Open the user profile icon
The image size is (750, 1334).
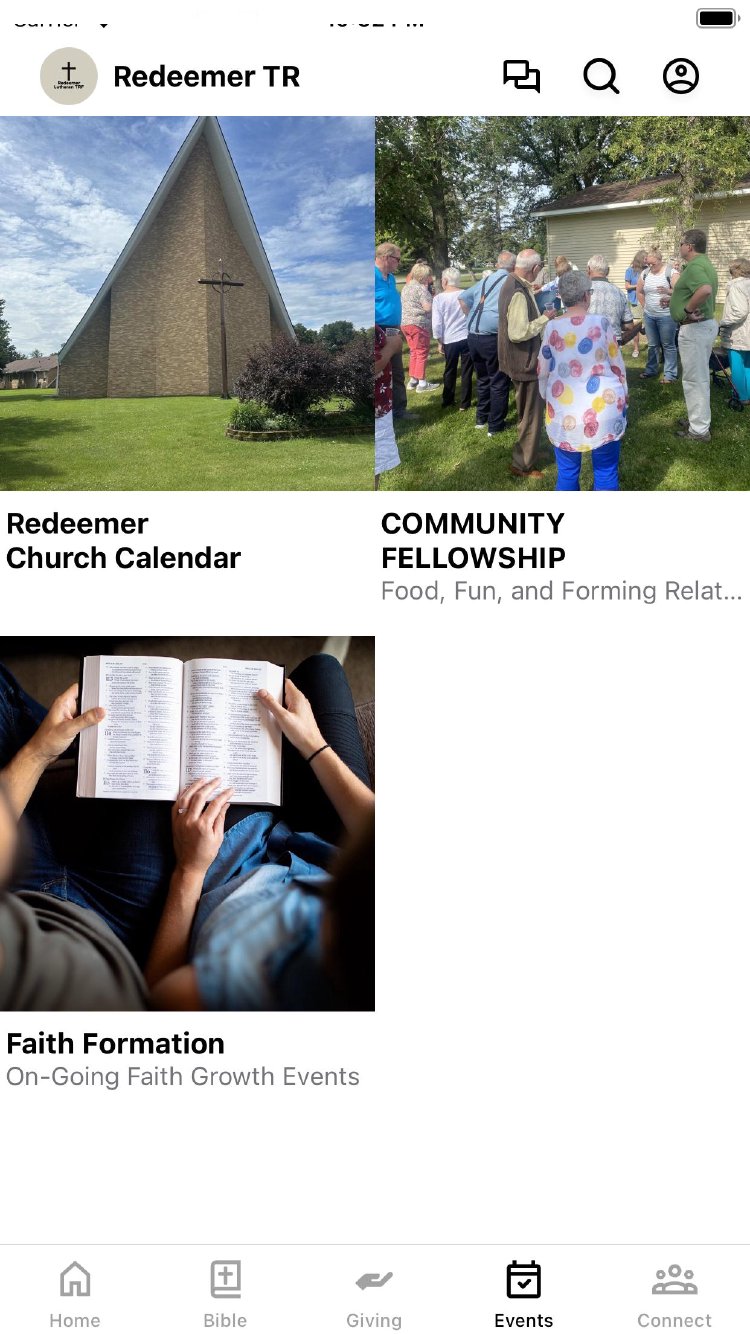click(x=681, y=77)
